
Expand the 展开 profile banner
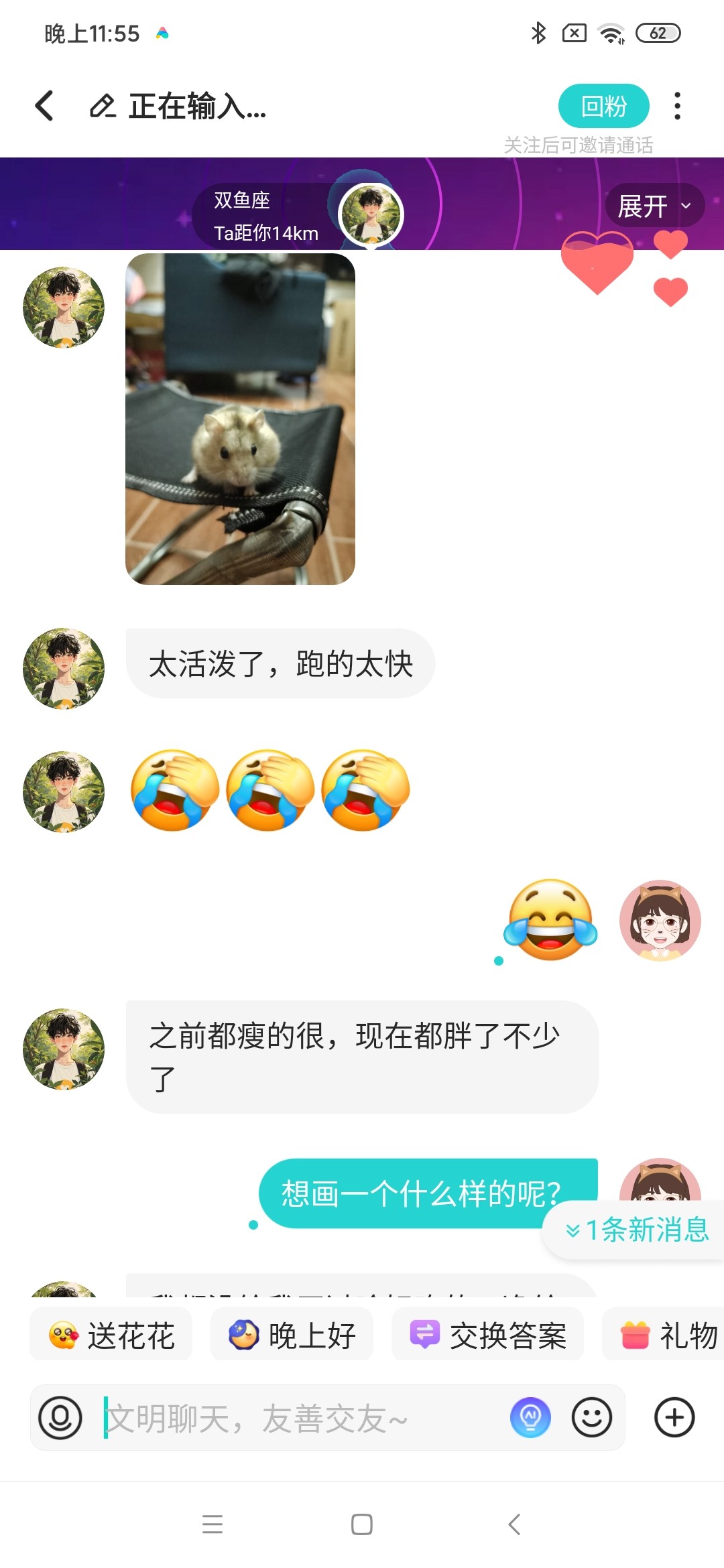pos(654,206)
